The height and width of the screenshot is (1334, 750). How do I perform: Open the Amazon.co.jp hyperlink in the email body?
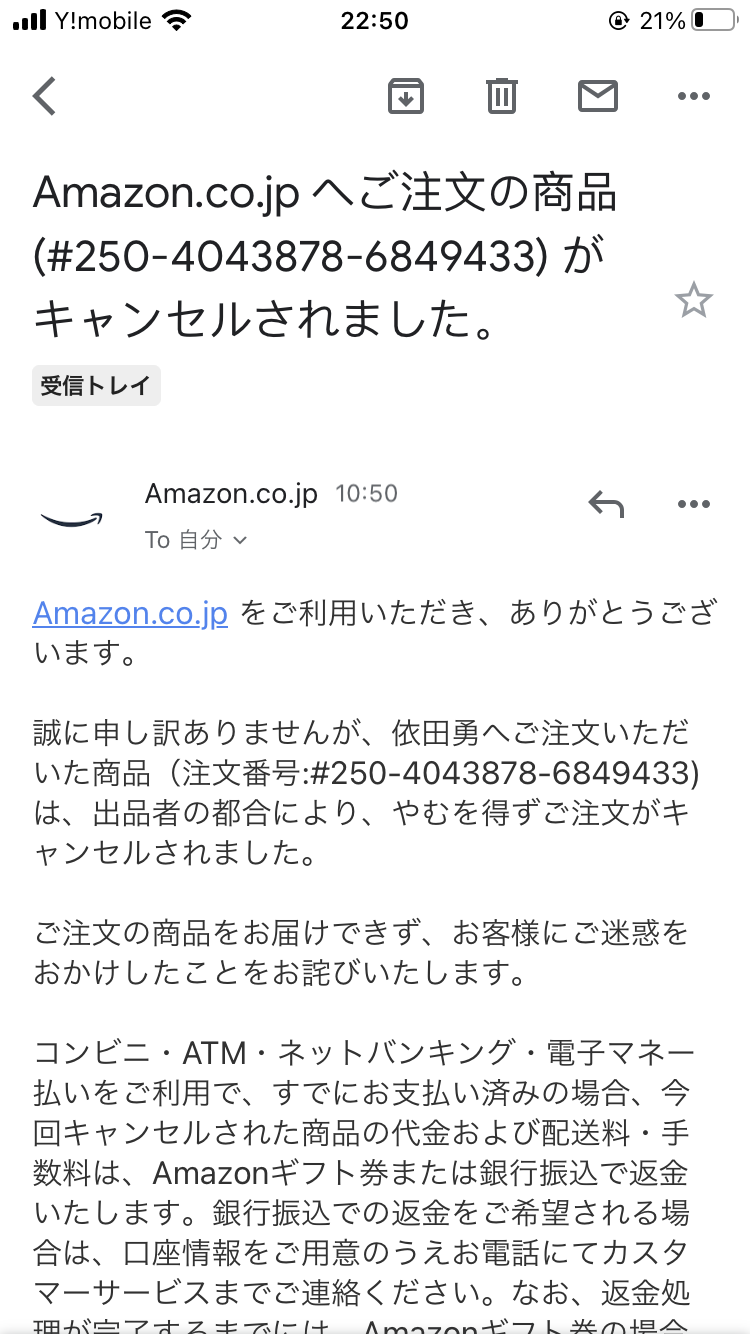tap(130, 612)
